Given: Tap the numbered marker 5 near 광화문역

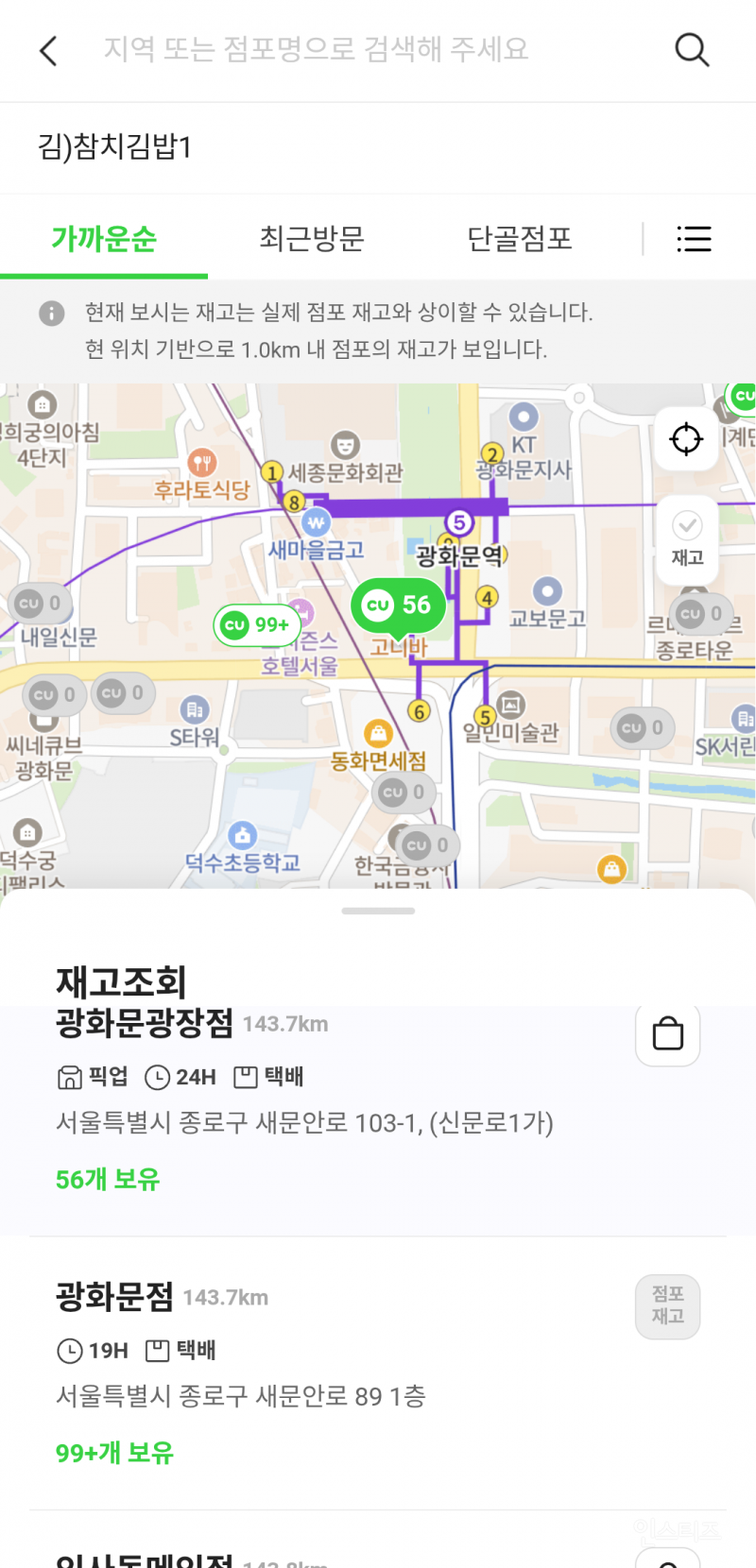Looking at the screenshot, I should (x=460, y=520).
